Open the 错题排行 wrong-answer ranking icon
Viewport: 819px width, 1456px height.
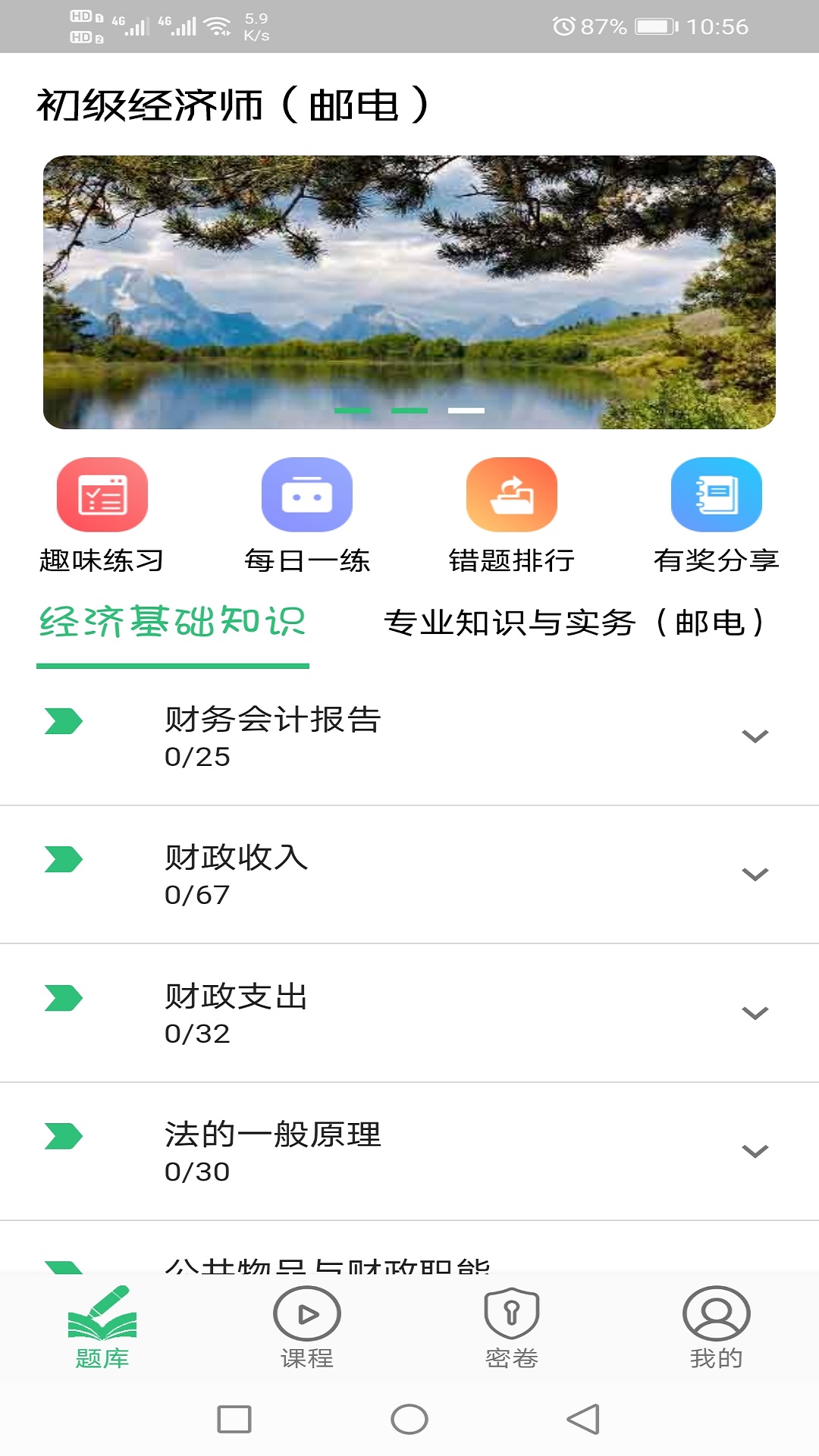[511, 494]
